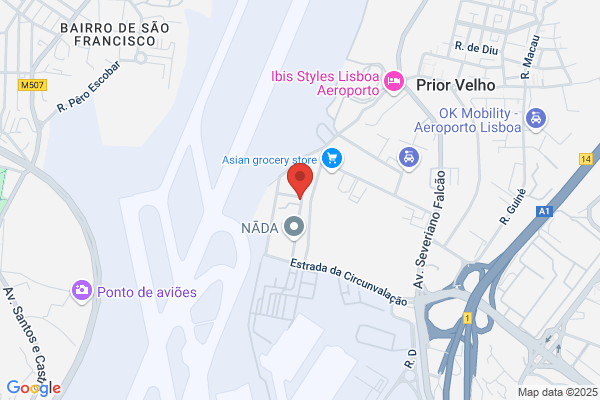Tap the red dropped location pin
600x400 pixels.
click(300, 181)
